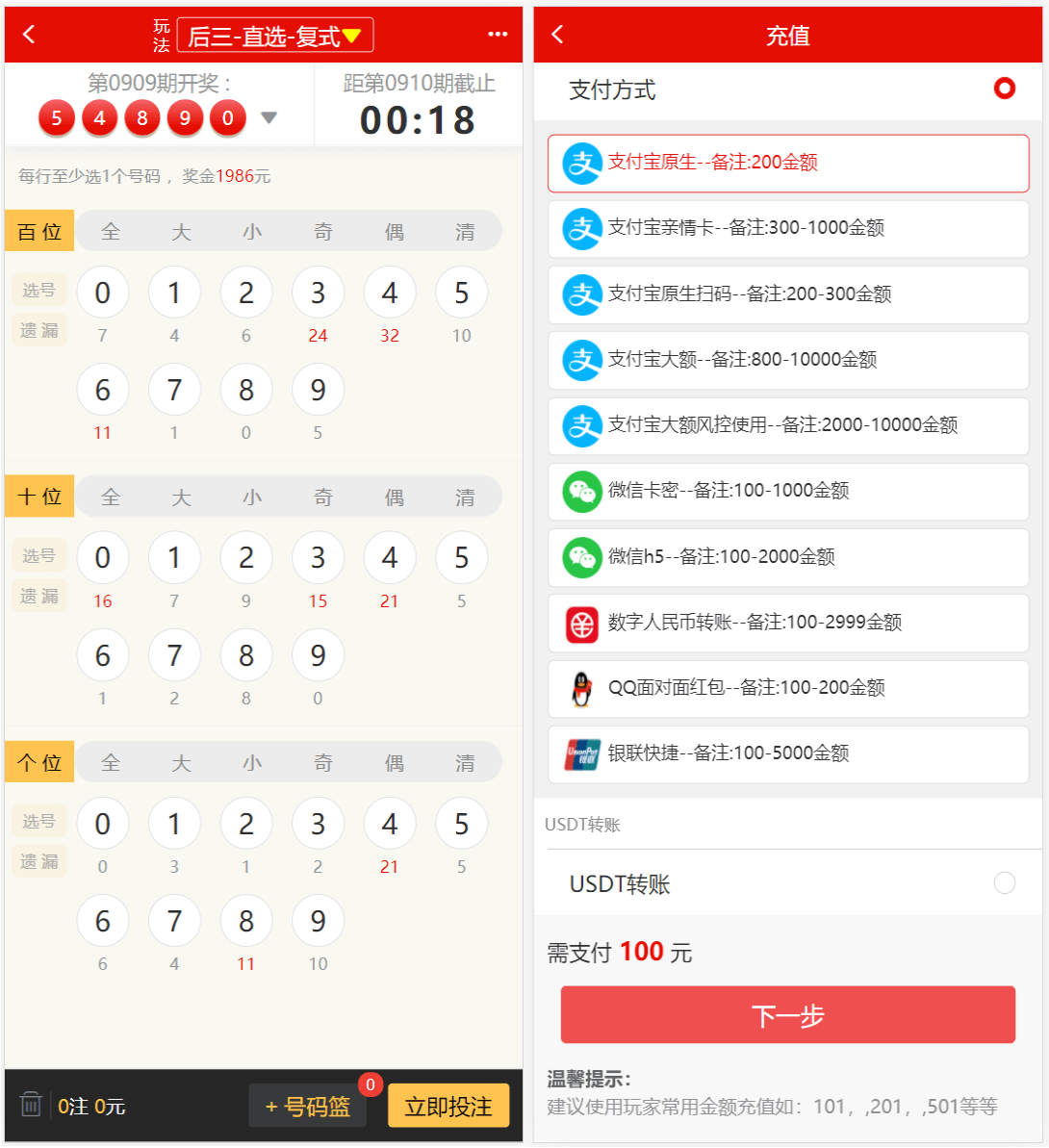This screenshot has width=1049, height=1148.
Task: Pick number 9 in the 个位 row
Action: (x=318, y=921)
